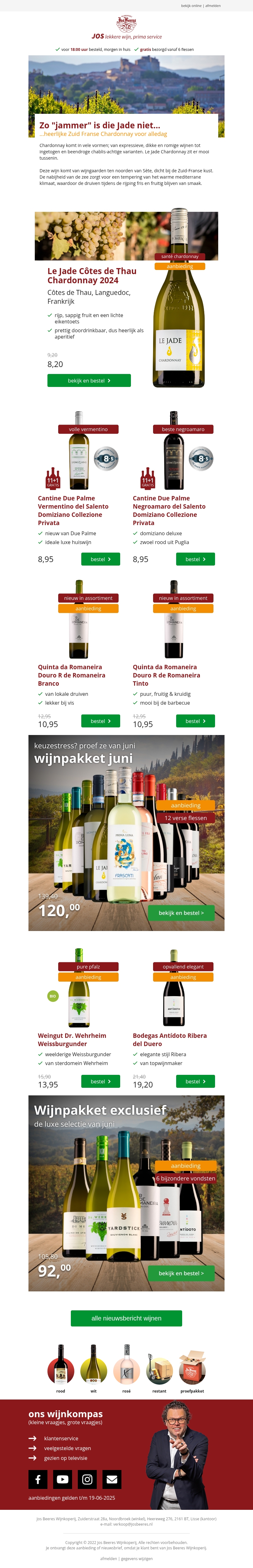Tap the 'gegevens wijzigen' footer link

click(x=137, y=1558)
